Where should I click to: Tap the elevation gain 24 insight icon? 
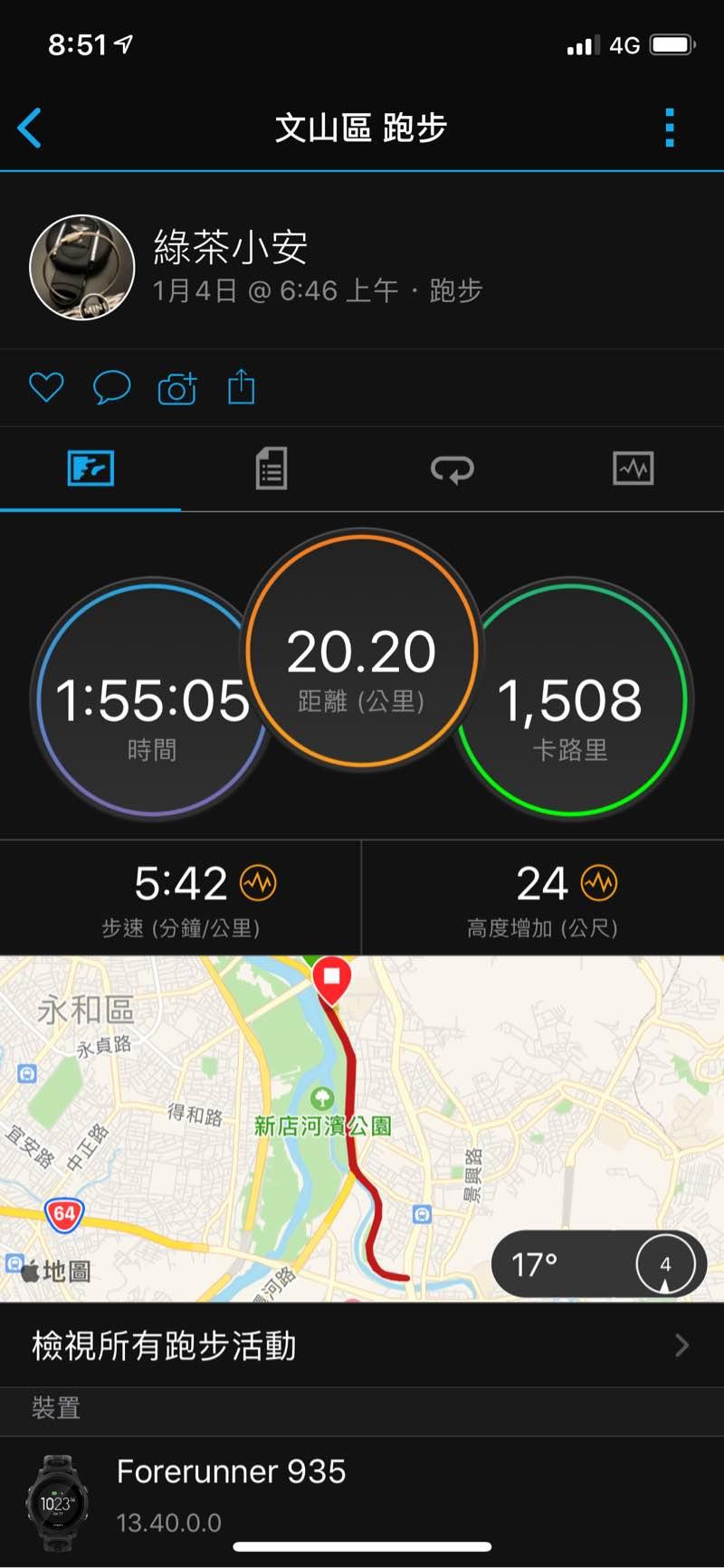pyautogui.click(x=599, y=883)
